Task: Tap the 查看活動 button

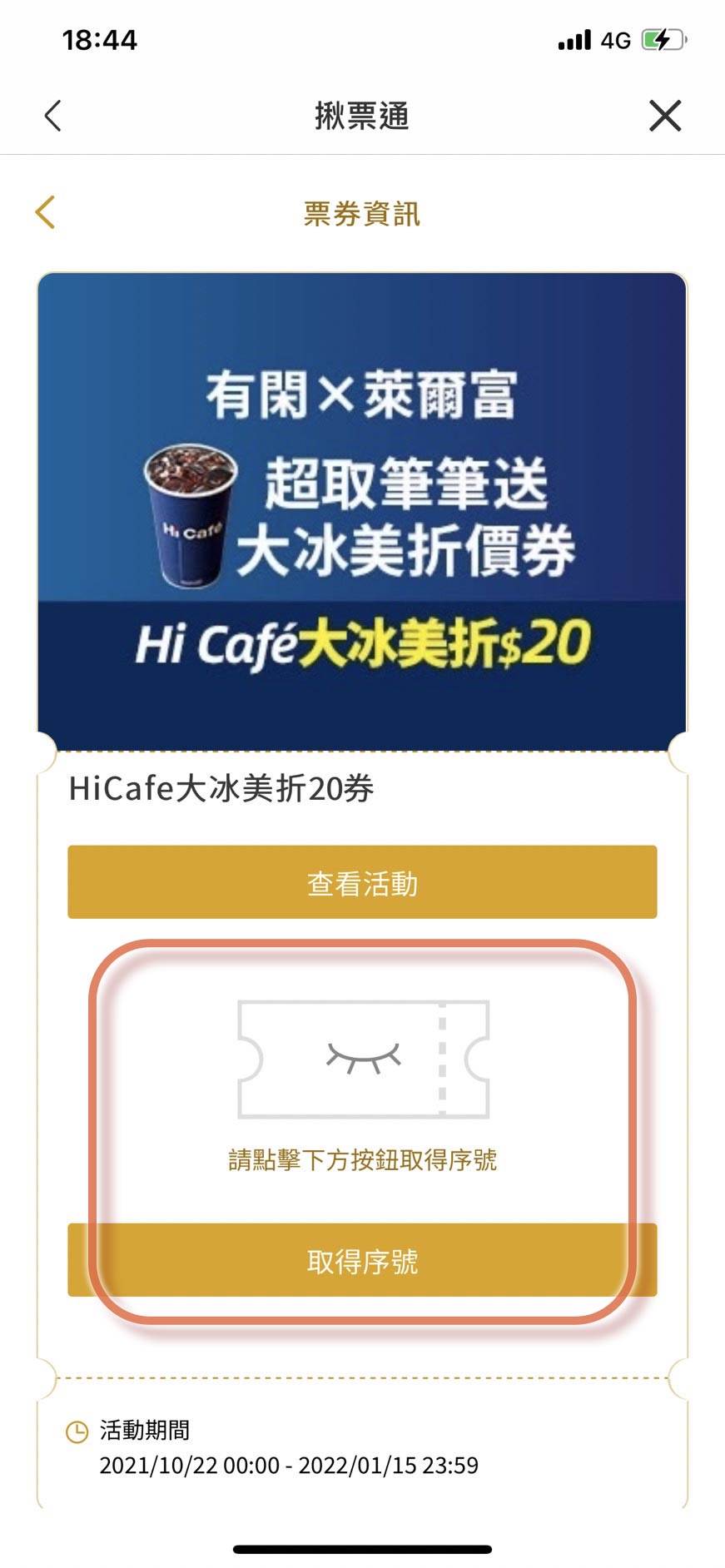Action: coord(362,882)
